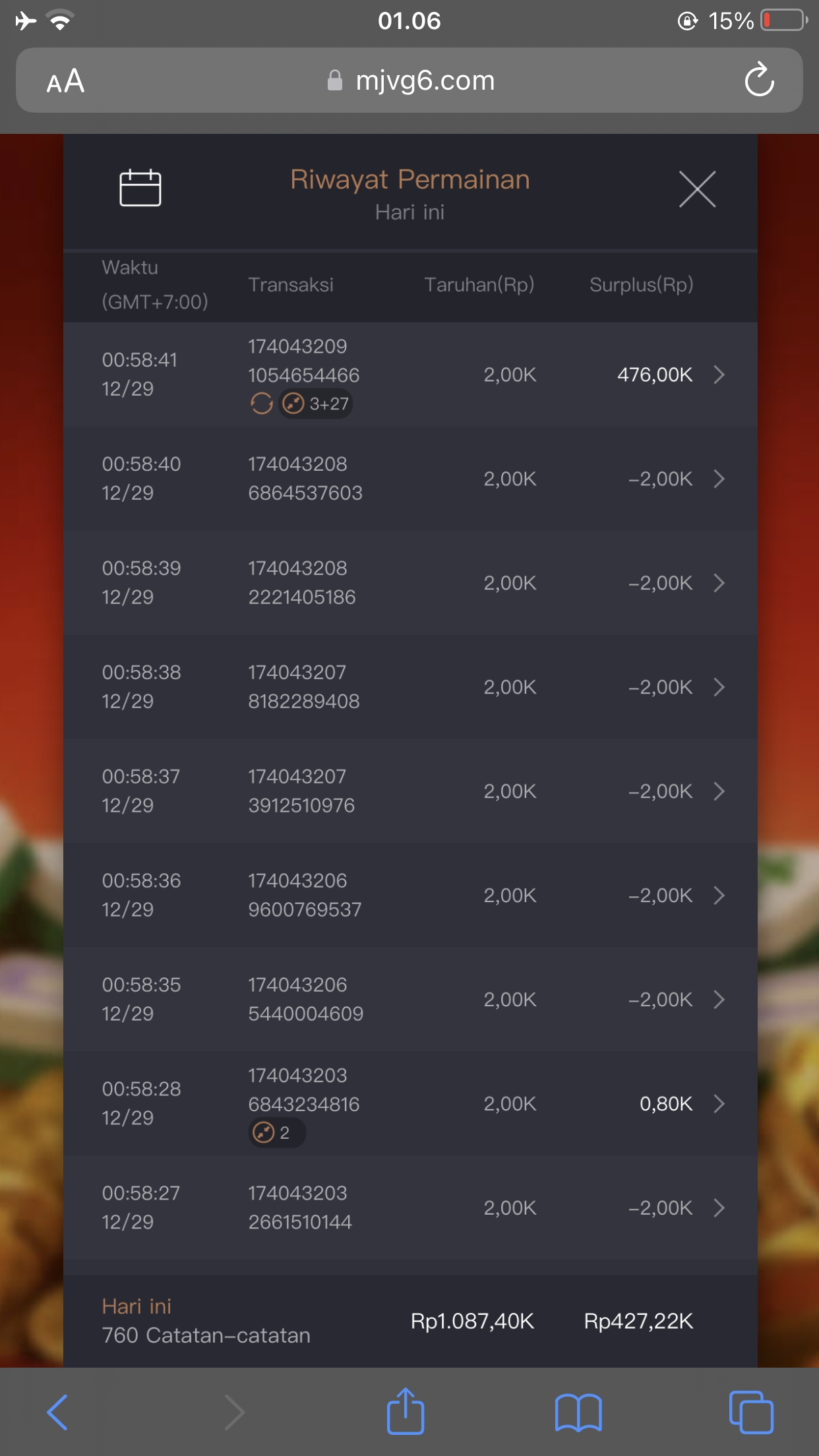Tap the mjvg6.com address bar

[410, 80]
